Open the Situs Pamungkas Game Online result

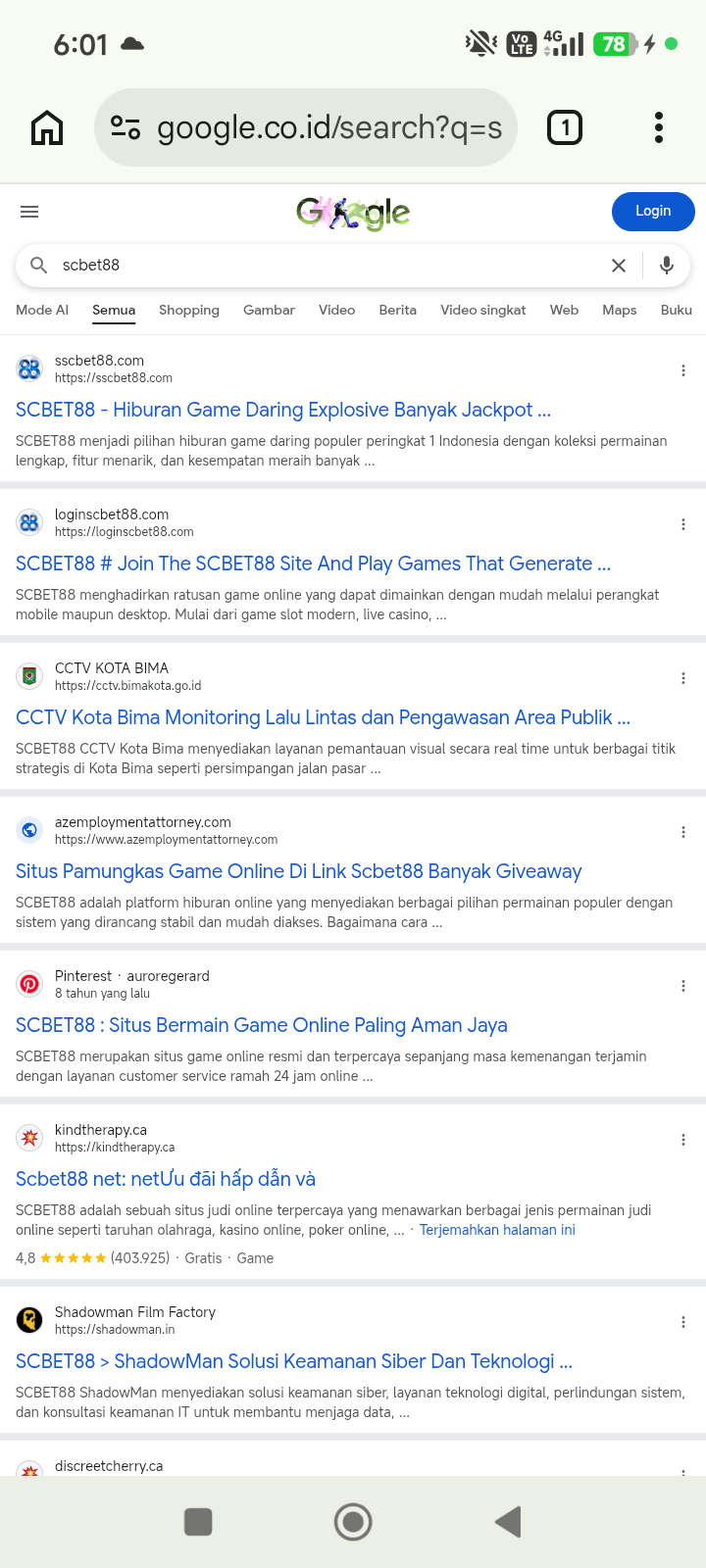pos(299,871)
